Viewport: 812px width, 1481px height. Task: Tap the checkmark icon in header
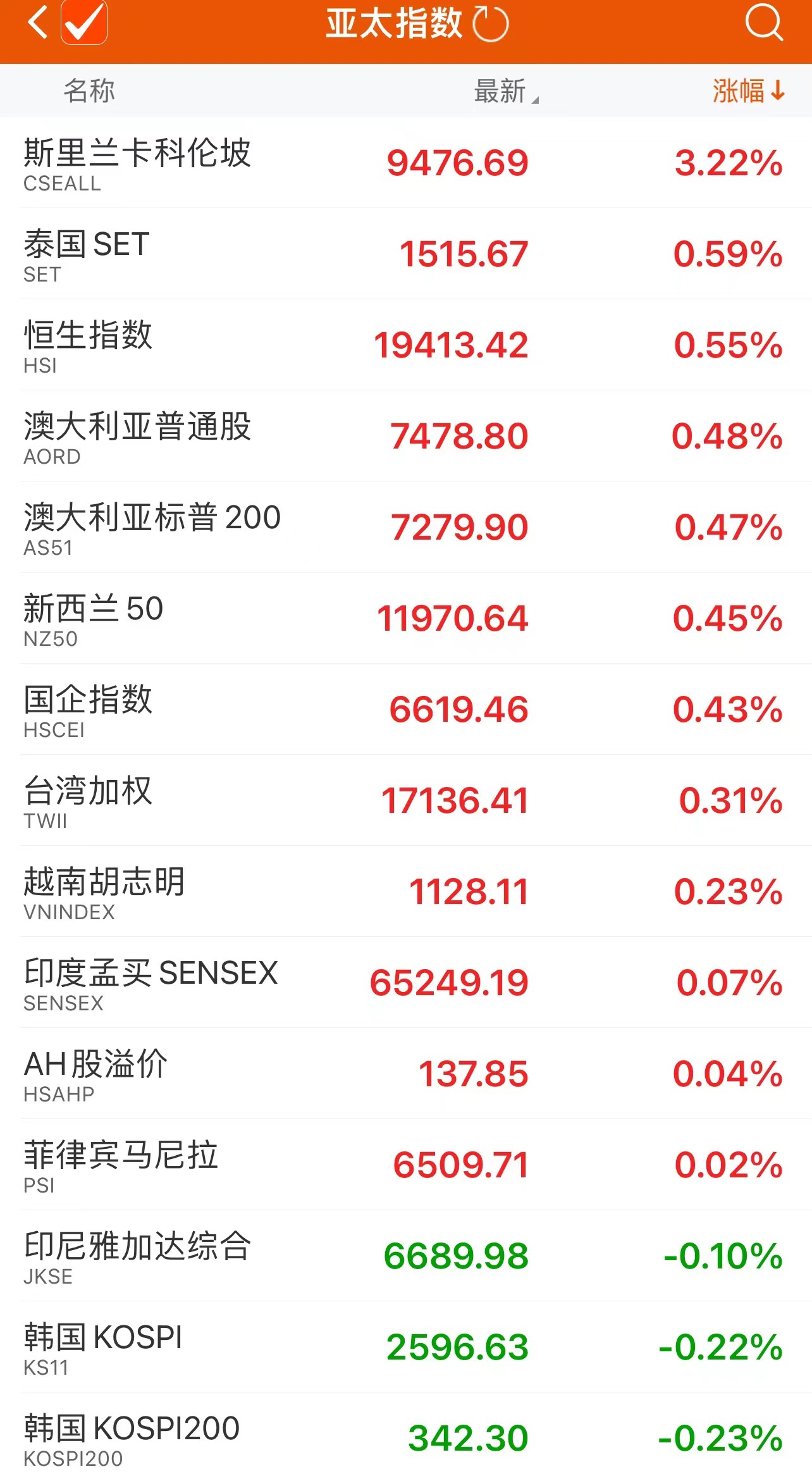84,23
